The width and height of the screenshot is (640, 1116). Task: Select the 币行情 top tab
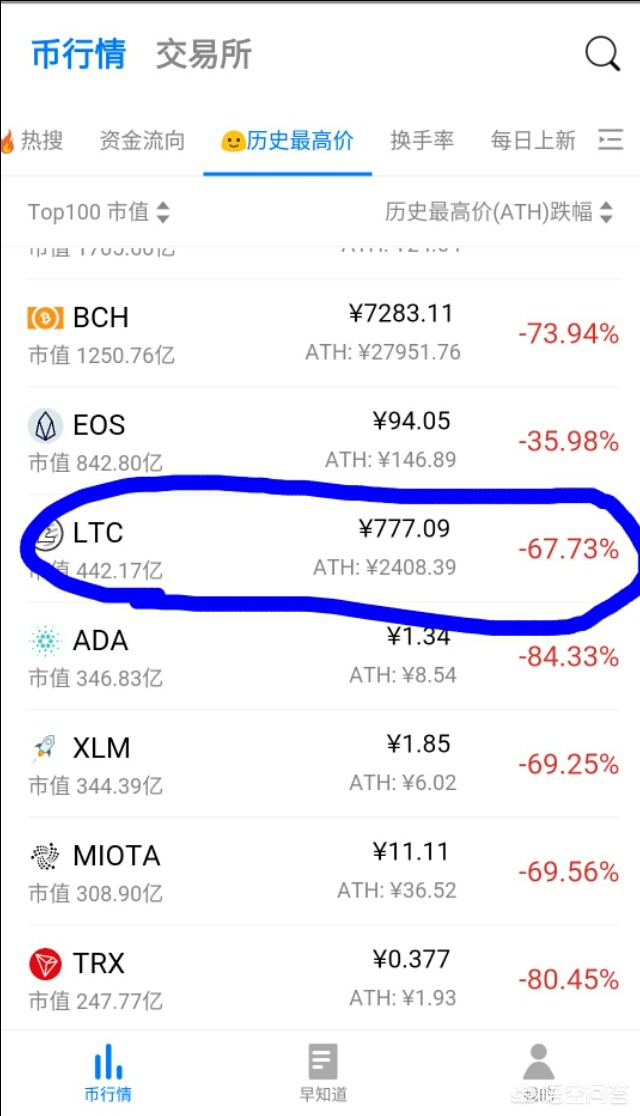pyautogui.click(x=78, y=54)
